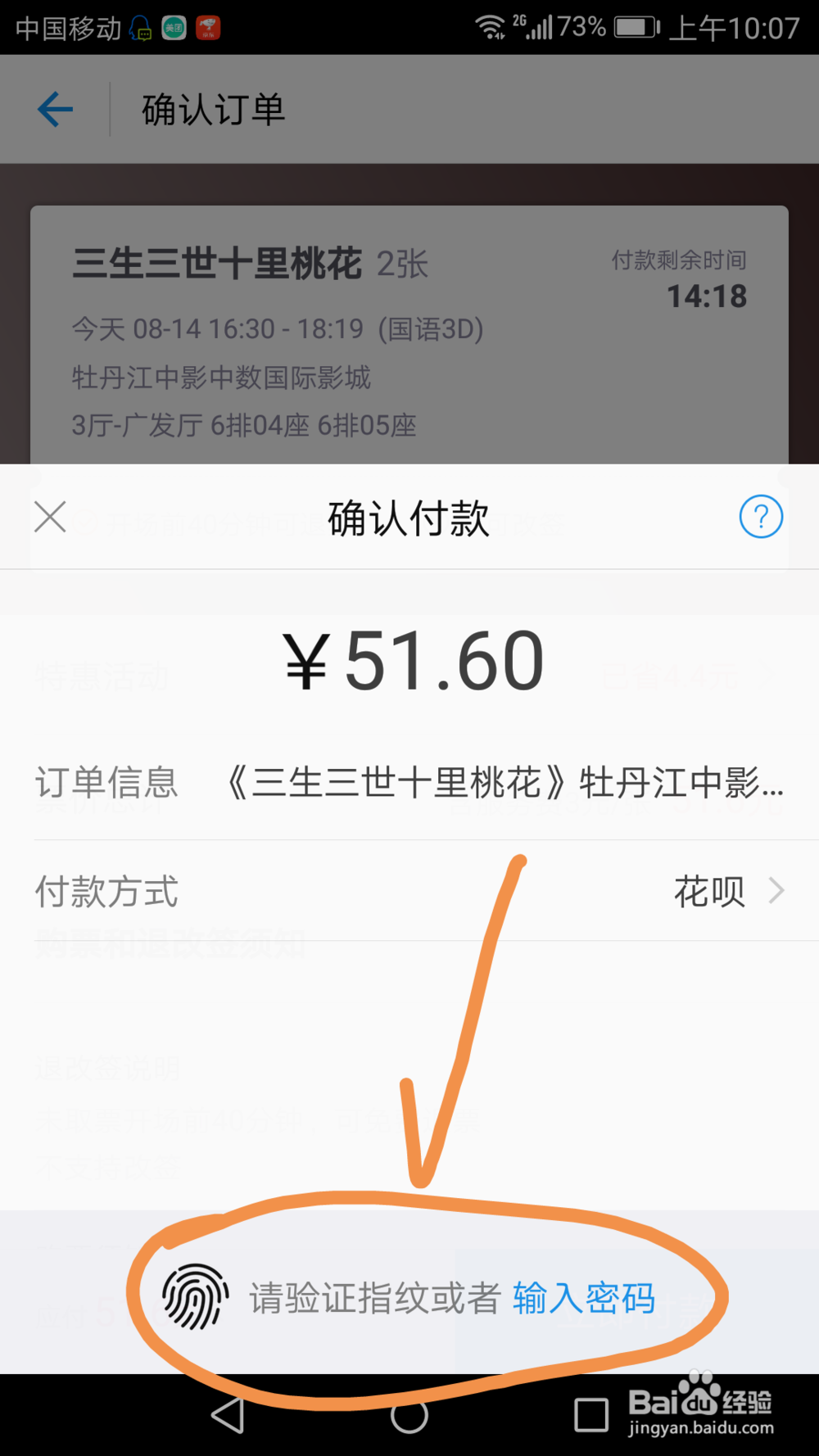
Task: Close the 确认付款 payment sheet
Action: point(50,517)
